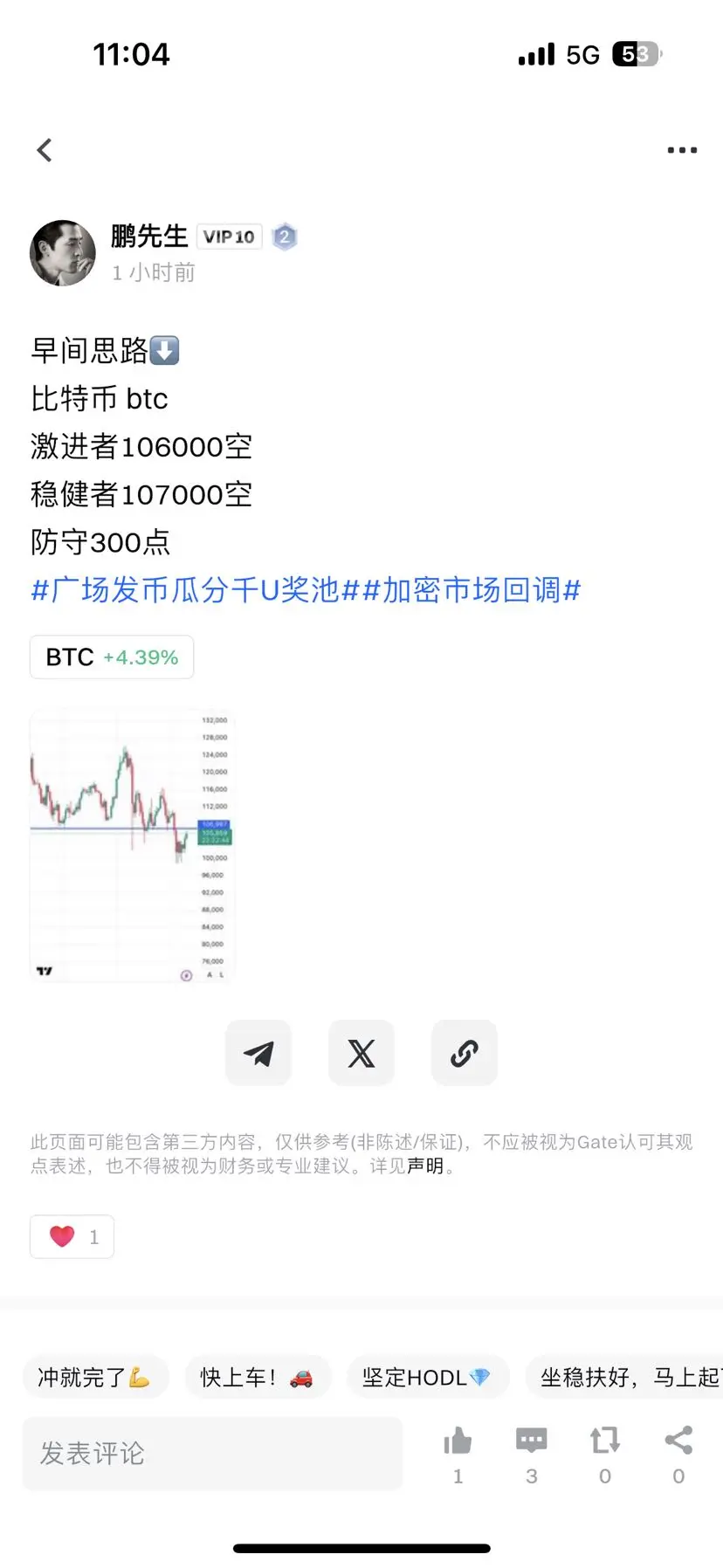Give the post a thumbs up
This screenshot has width=723, height=1568.
pyautogui.click(x=458, y=1442)
